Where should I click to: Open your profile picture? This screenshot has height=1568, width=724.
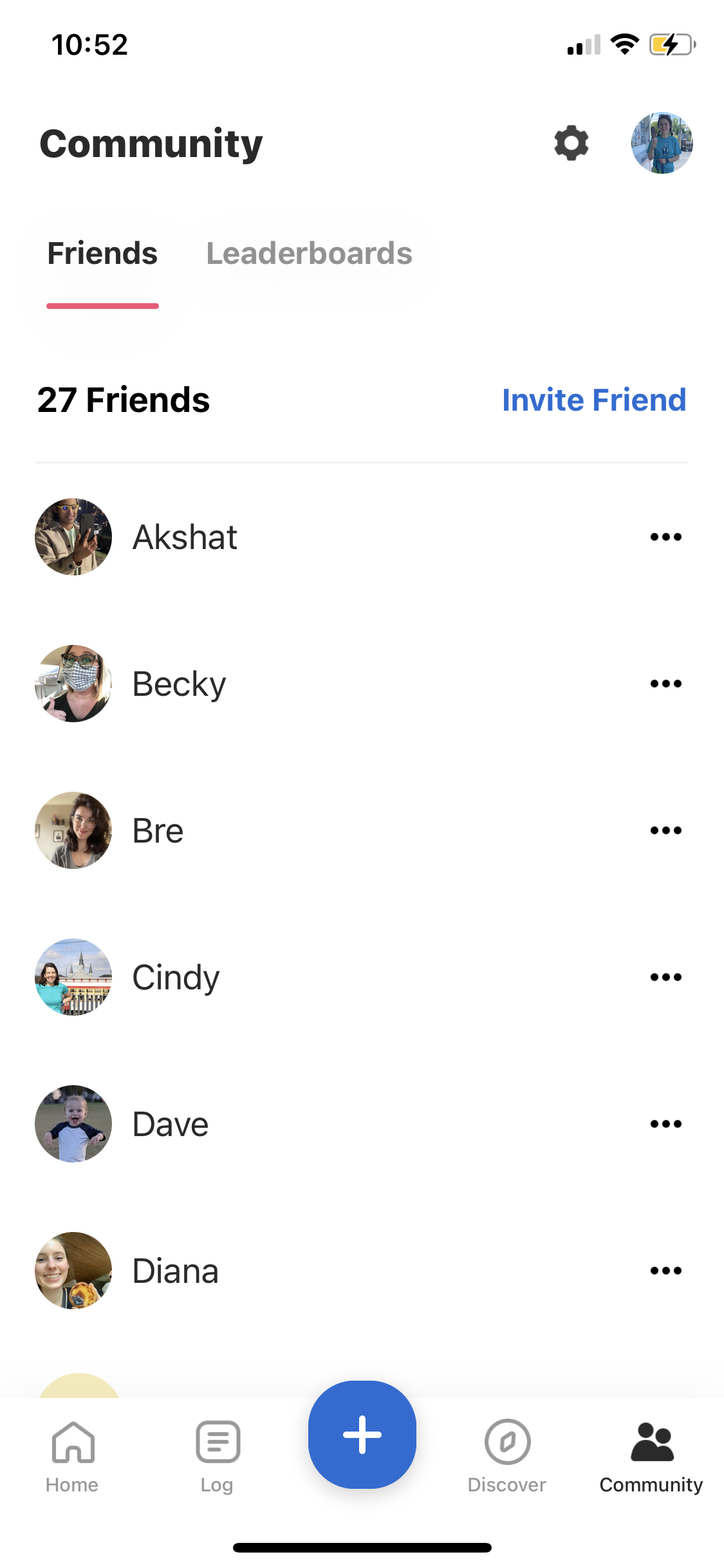point(662,143)
